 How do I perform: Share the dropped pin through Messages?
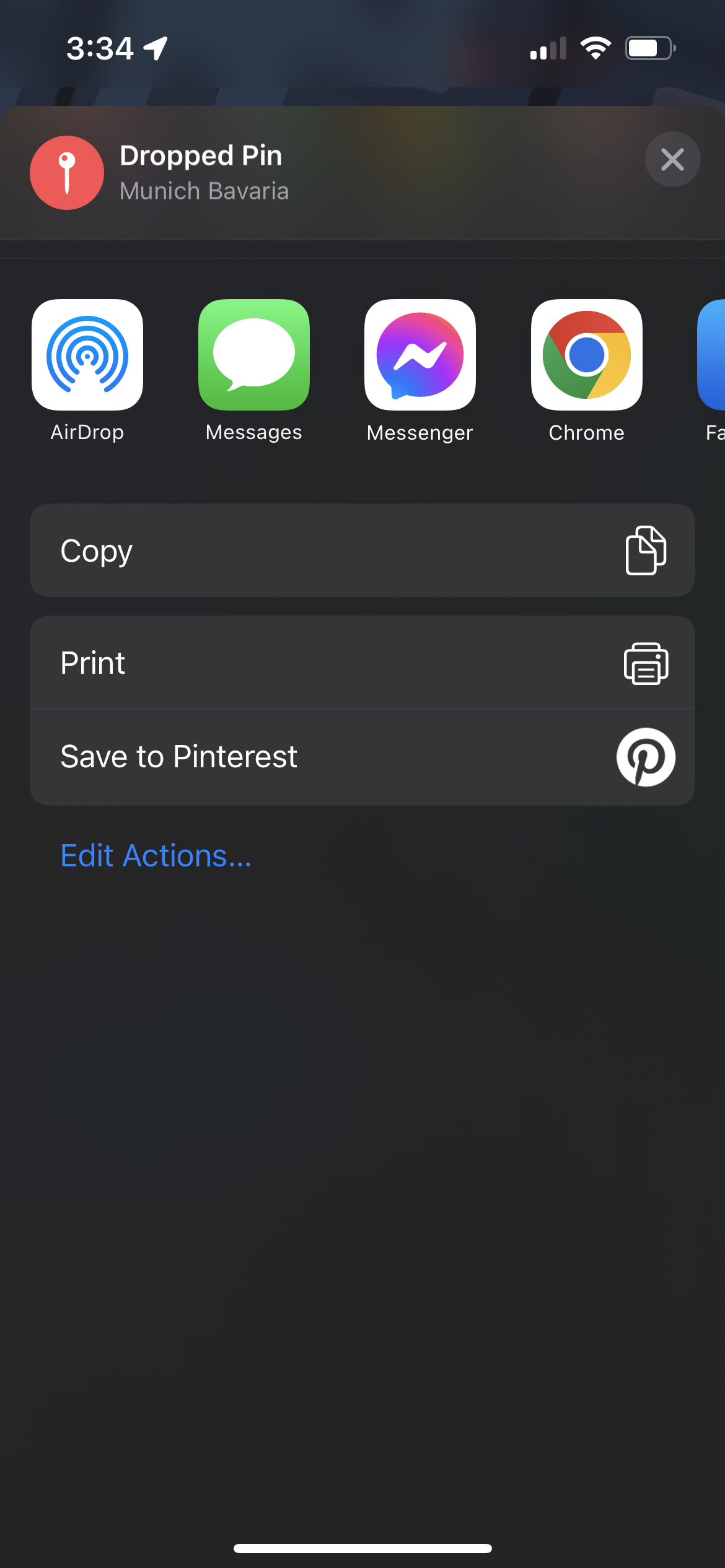coord(254,355)
